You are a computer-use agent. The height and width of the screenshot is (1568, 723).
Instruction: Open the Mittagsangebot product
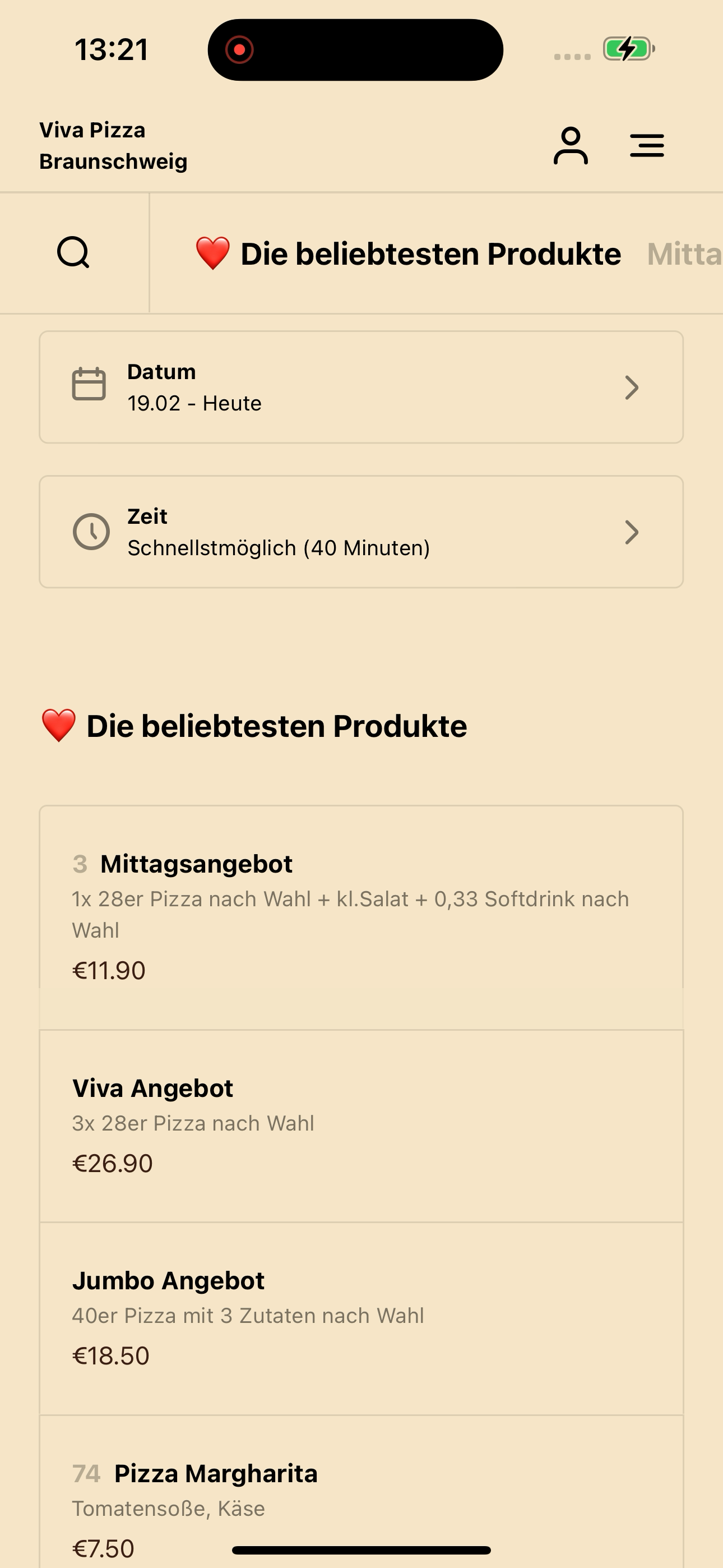click(x=361, y=917)
